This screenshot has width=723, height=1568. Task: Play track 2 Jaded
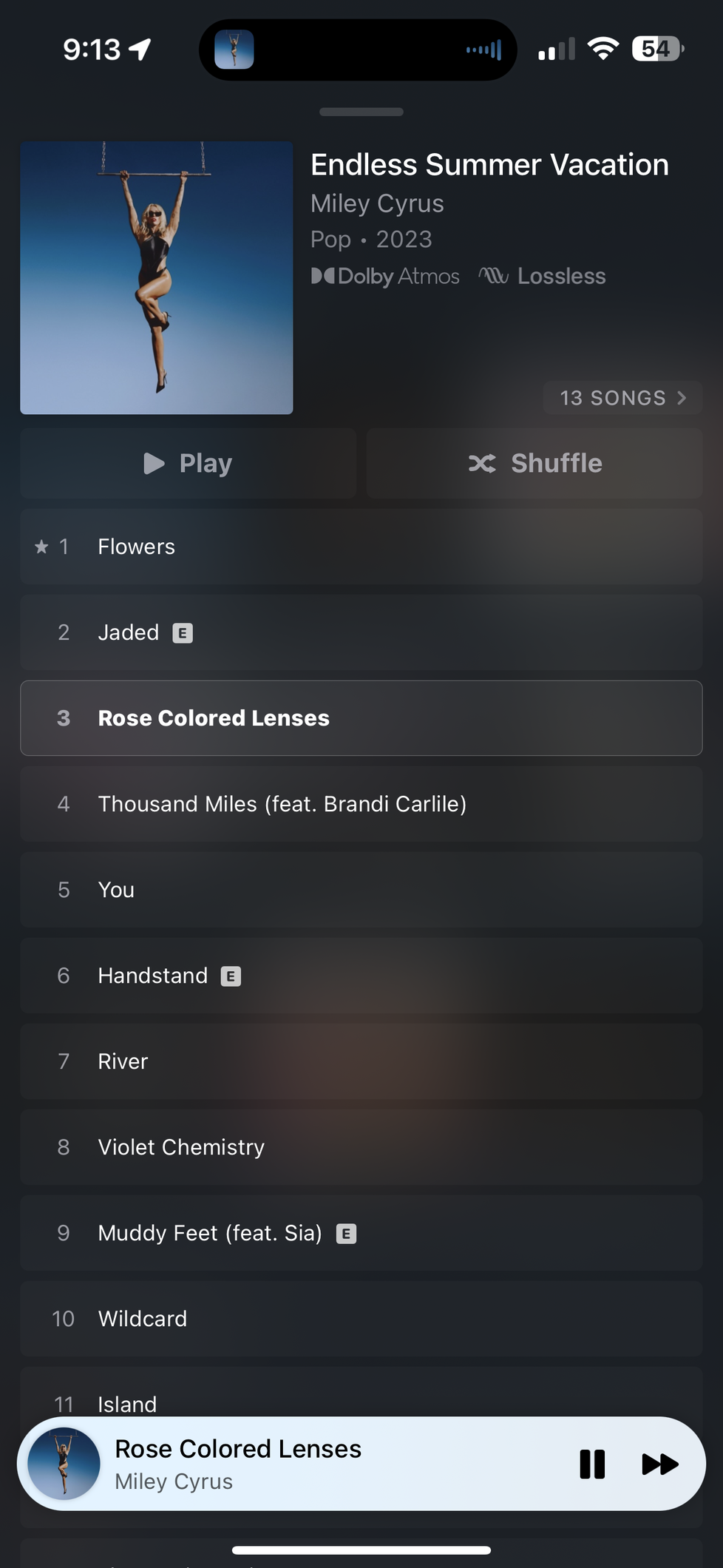coord(361,632)
